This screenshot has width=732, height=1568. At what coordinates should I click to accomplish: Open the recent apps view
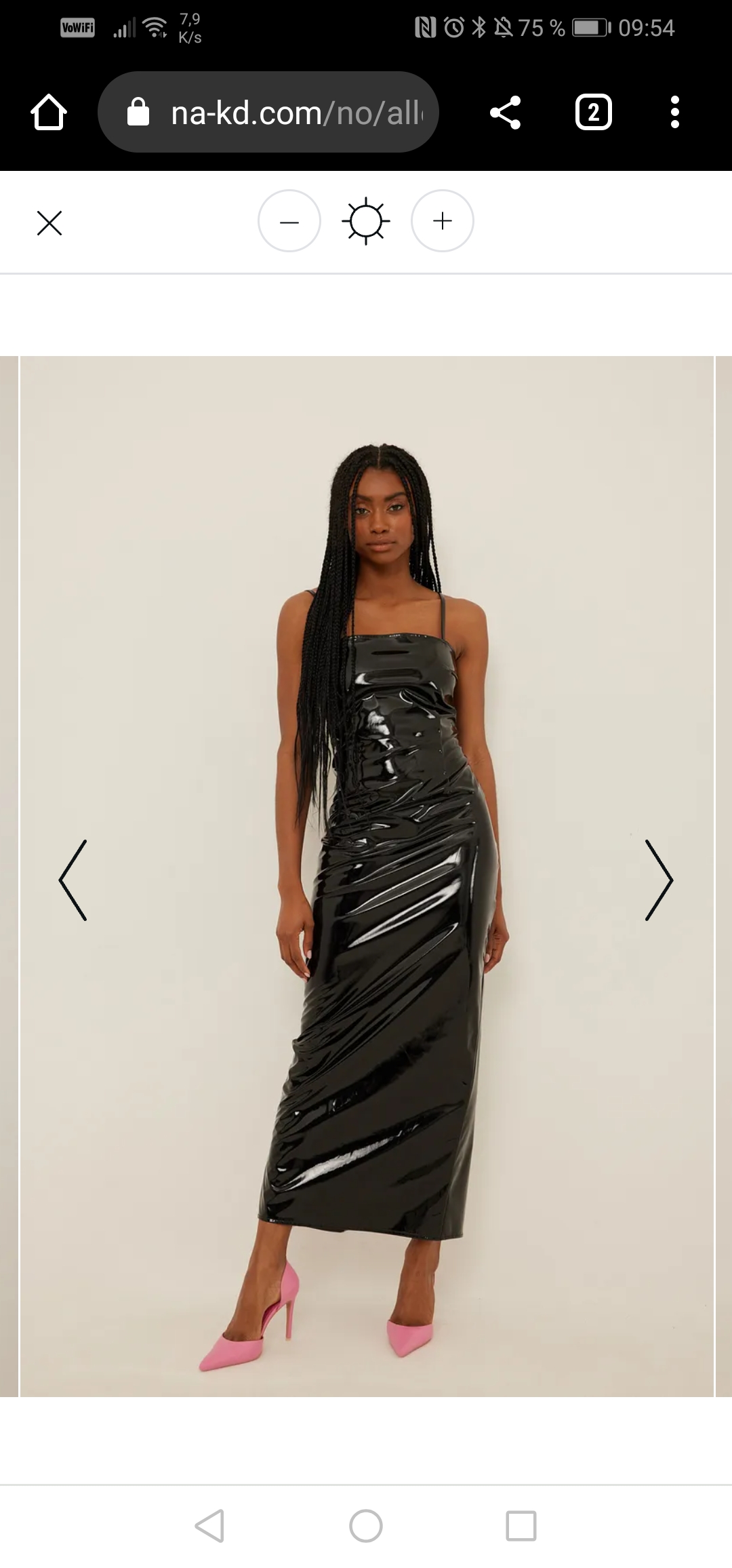[x=521, y=1526]
